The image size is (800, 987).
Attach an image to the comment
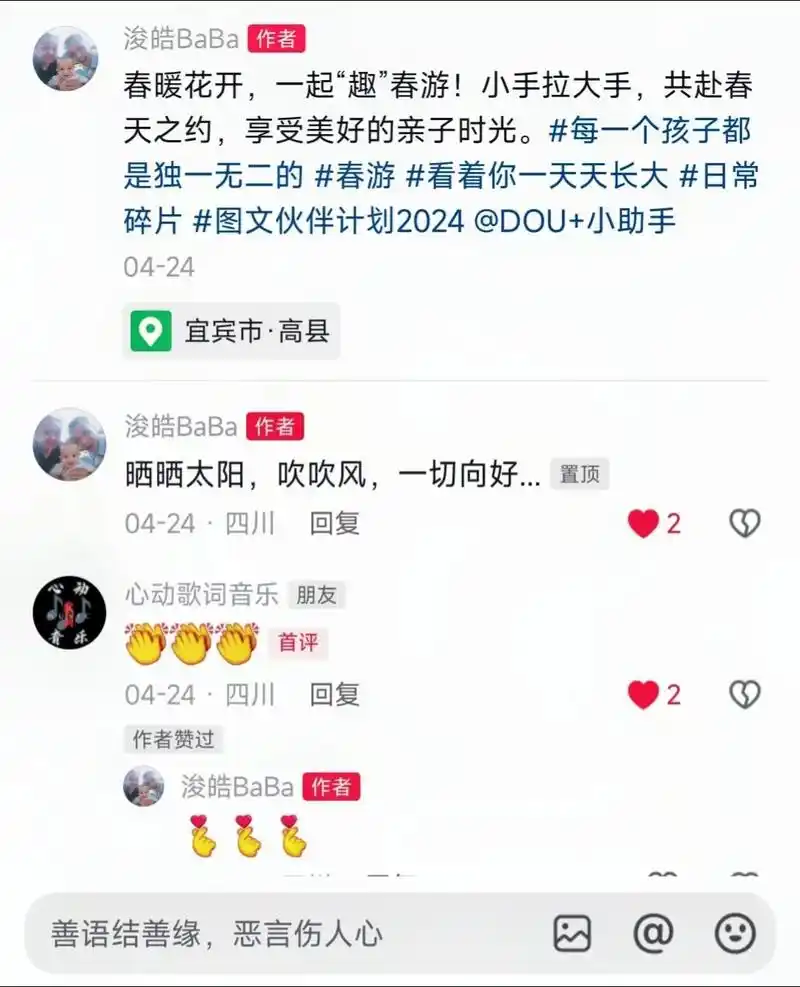point(572,934)
